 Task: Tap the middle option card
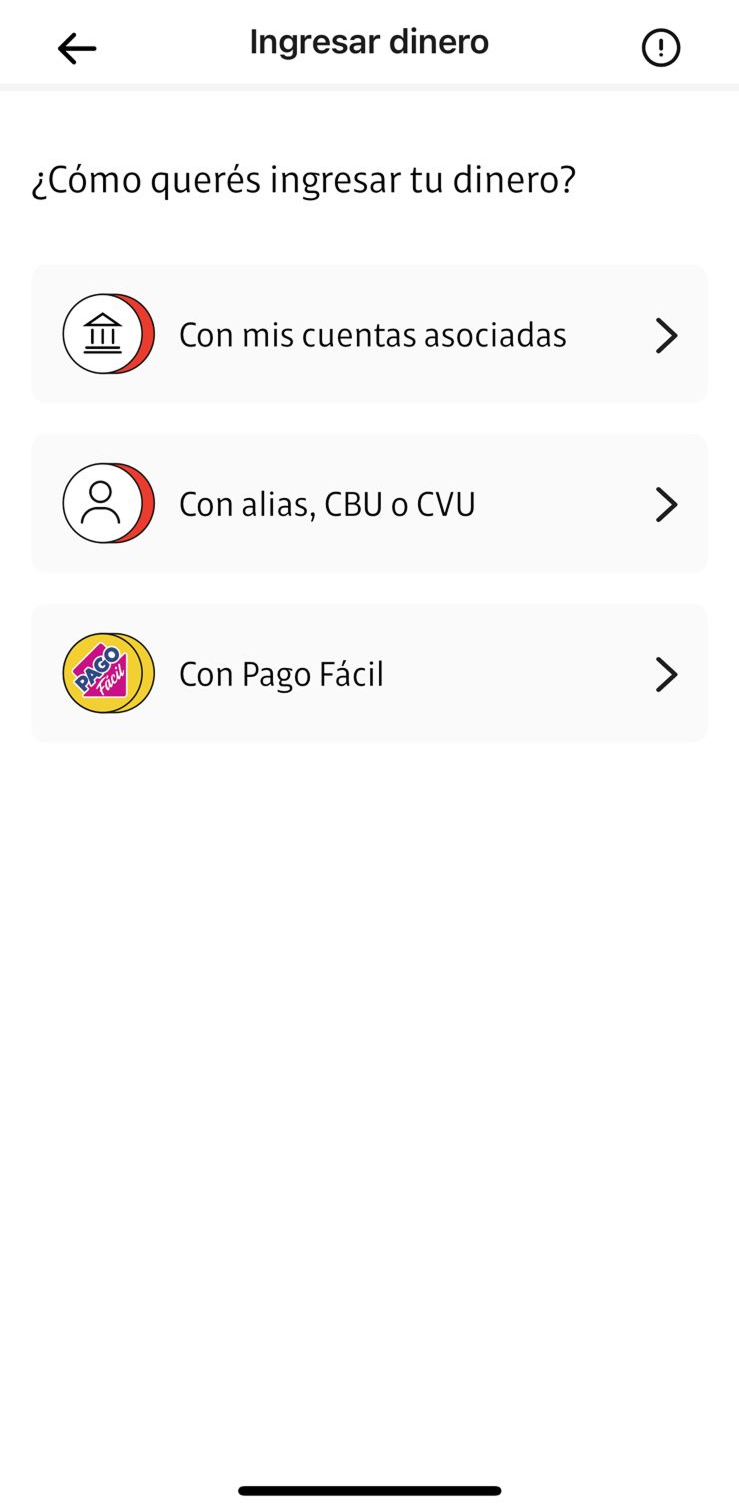[370, 503]
